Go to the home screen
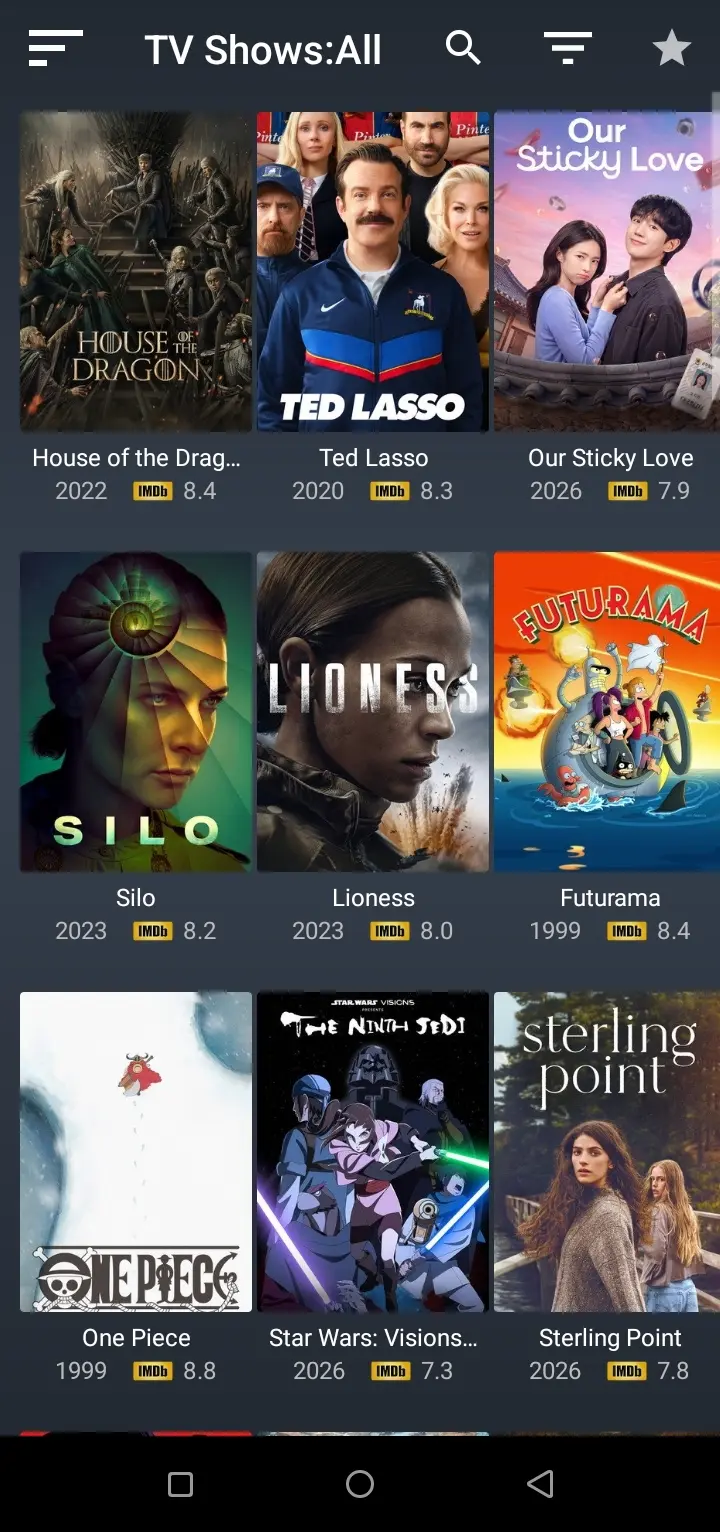The image size is (720, 1532). coord(360,1484)
